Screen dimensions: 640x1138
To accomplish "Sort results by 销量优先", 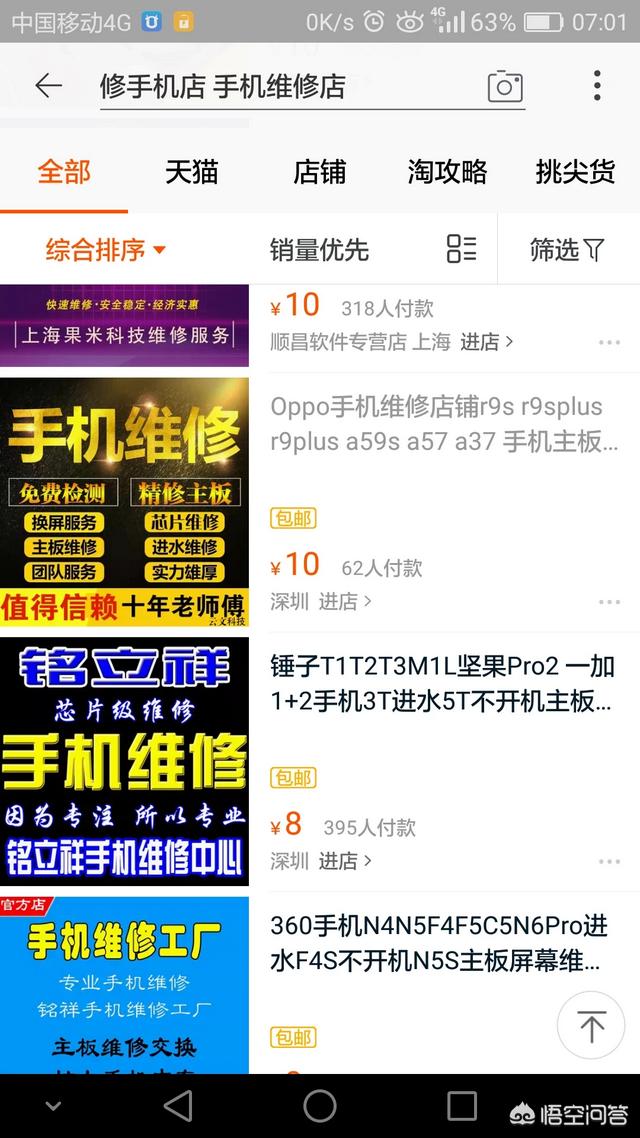I will pyautogui.click(x=319, y=250).
